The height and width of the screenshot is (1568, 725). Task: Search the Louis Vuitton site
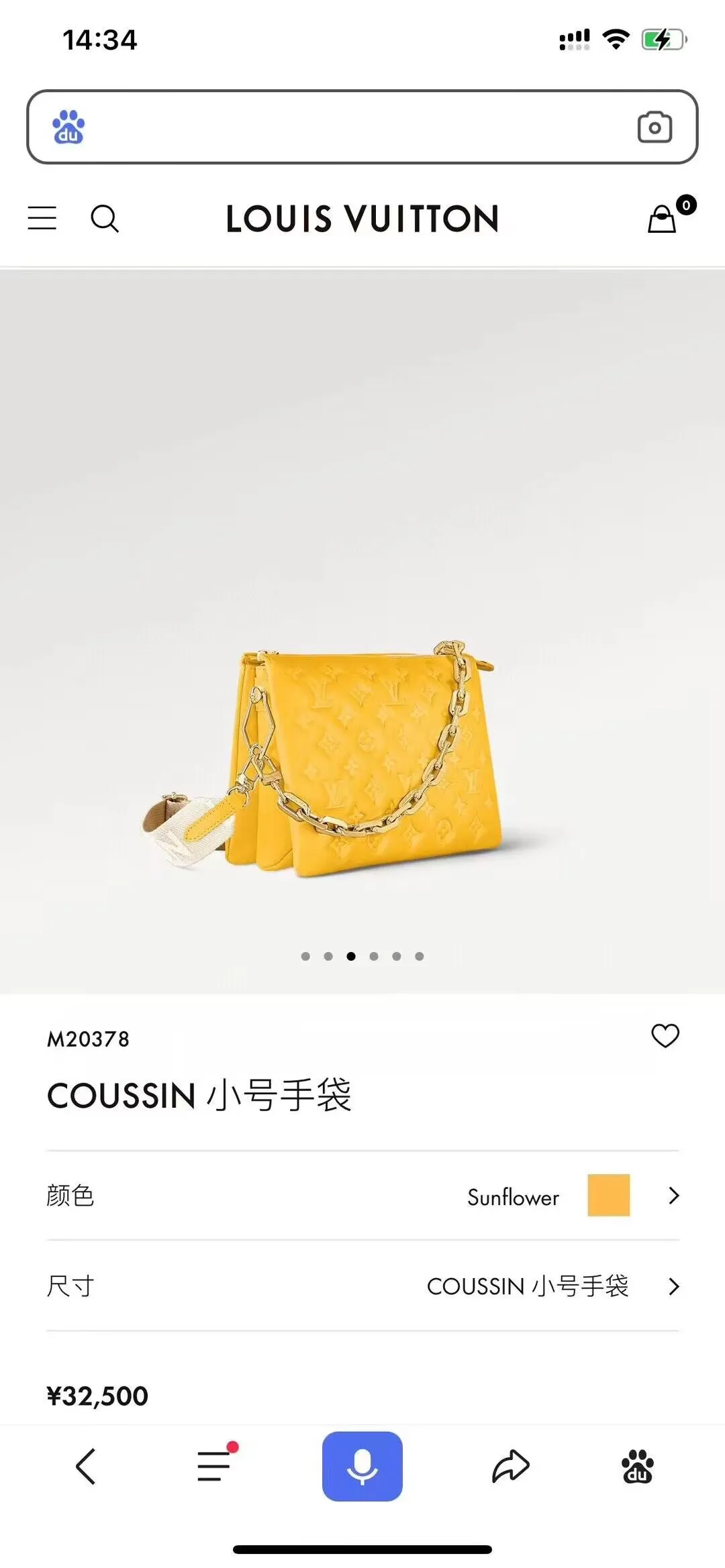coord(105,219)
